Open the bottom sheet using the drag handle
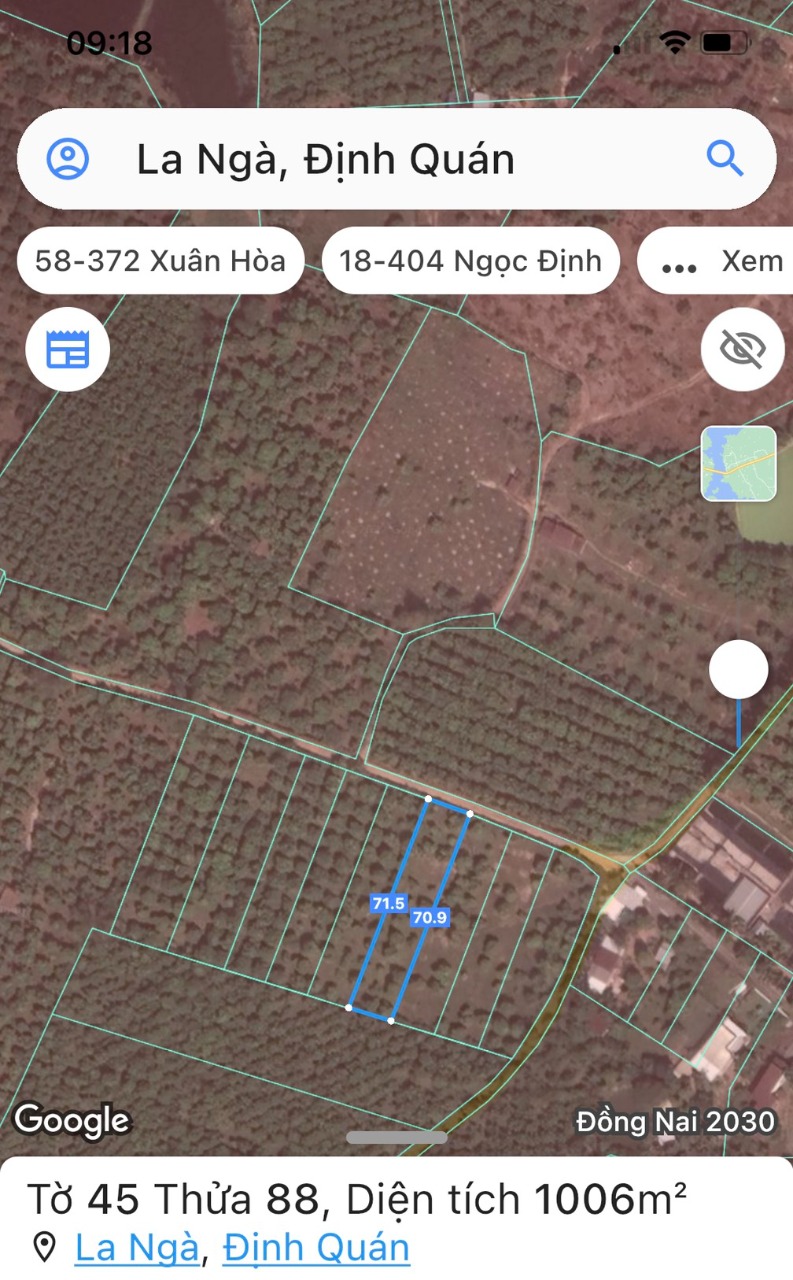Viewport: 793px width, 1280px height. click(x=396, y=1137)
